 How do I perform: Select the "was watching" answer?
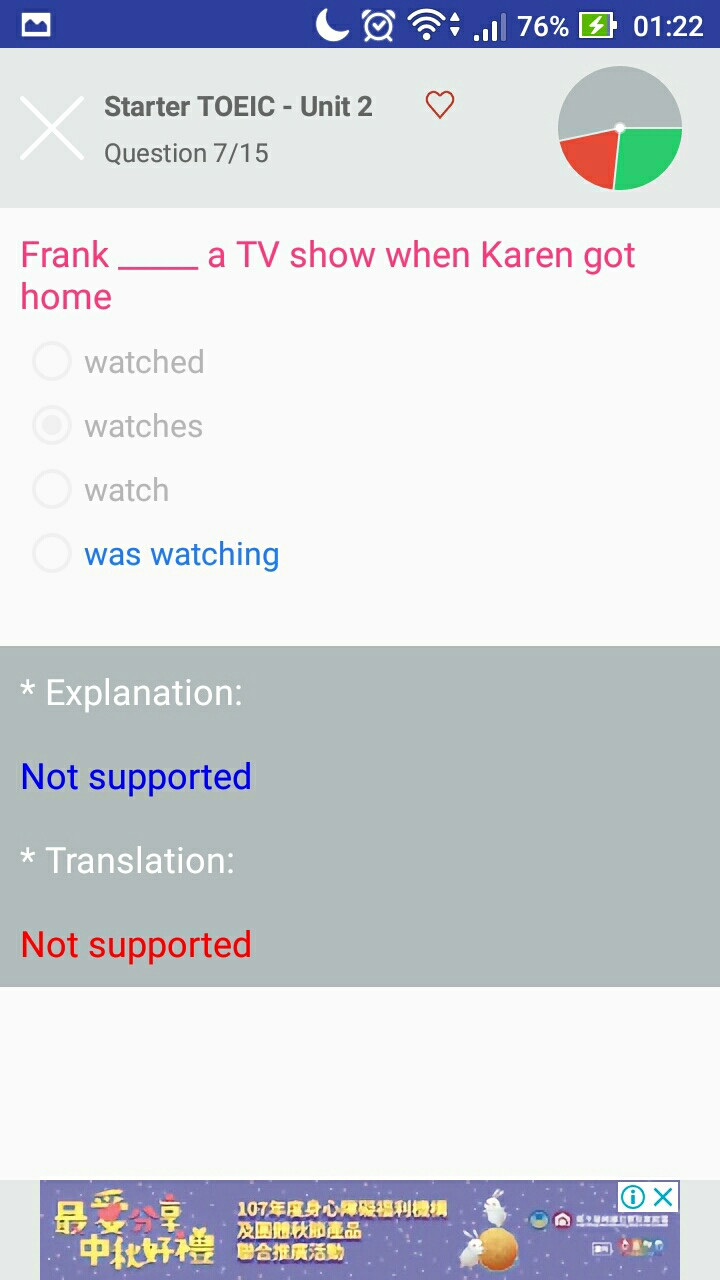coord(156,554)
